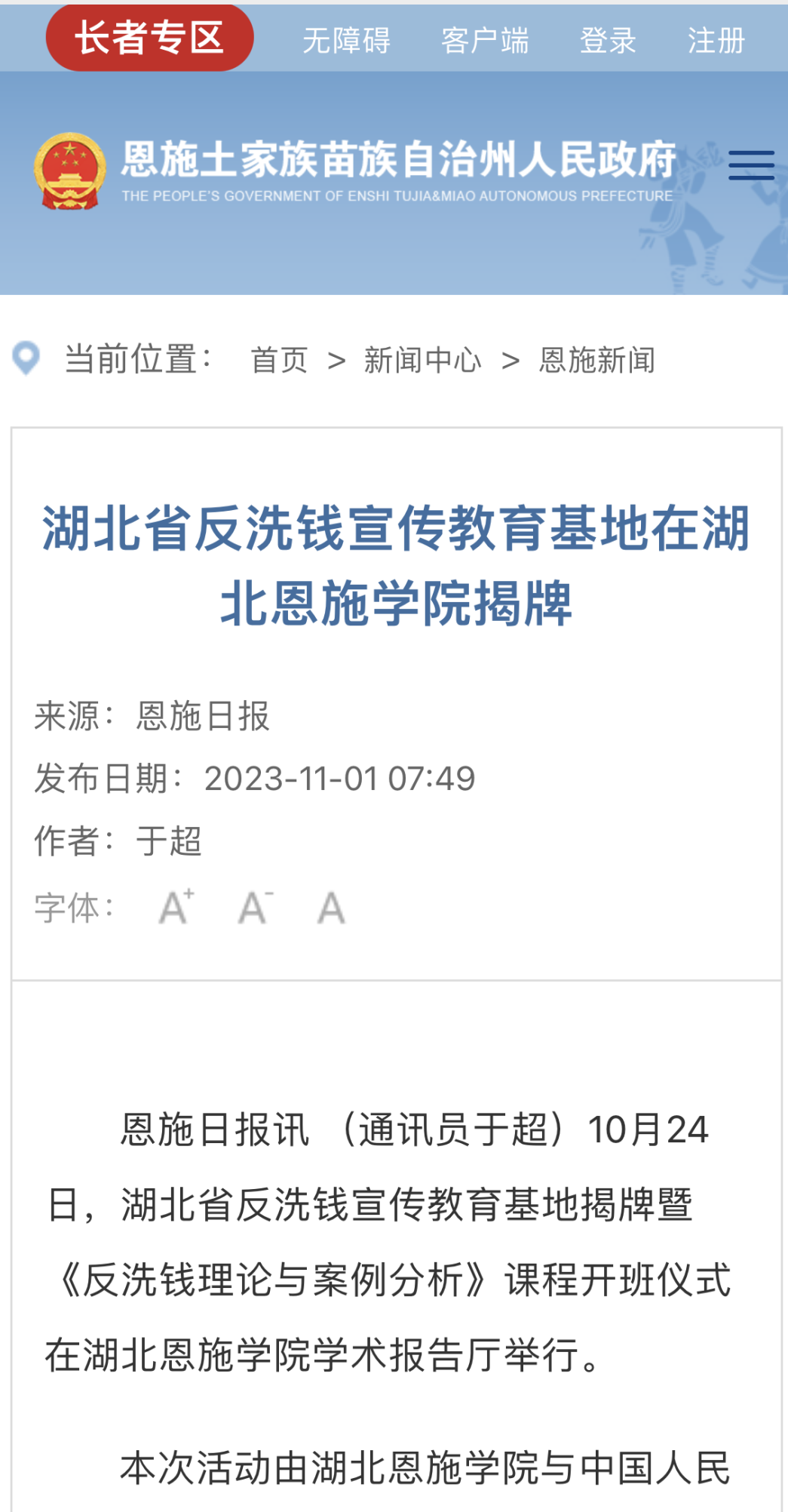Open 新闻中心 breadcrumb link
Image resolution: width=788 pixels, height=1512 pixels.
coord(422,360)
